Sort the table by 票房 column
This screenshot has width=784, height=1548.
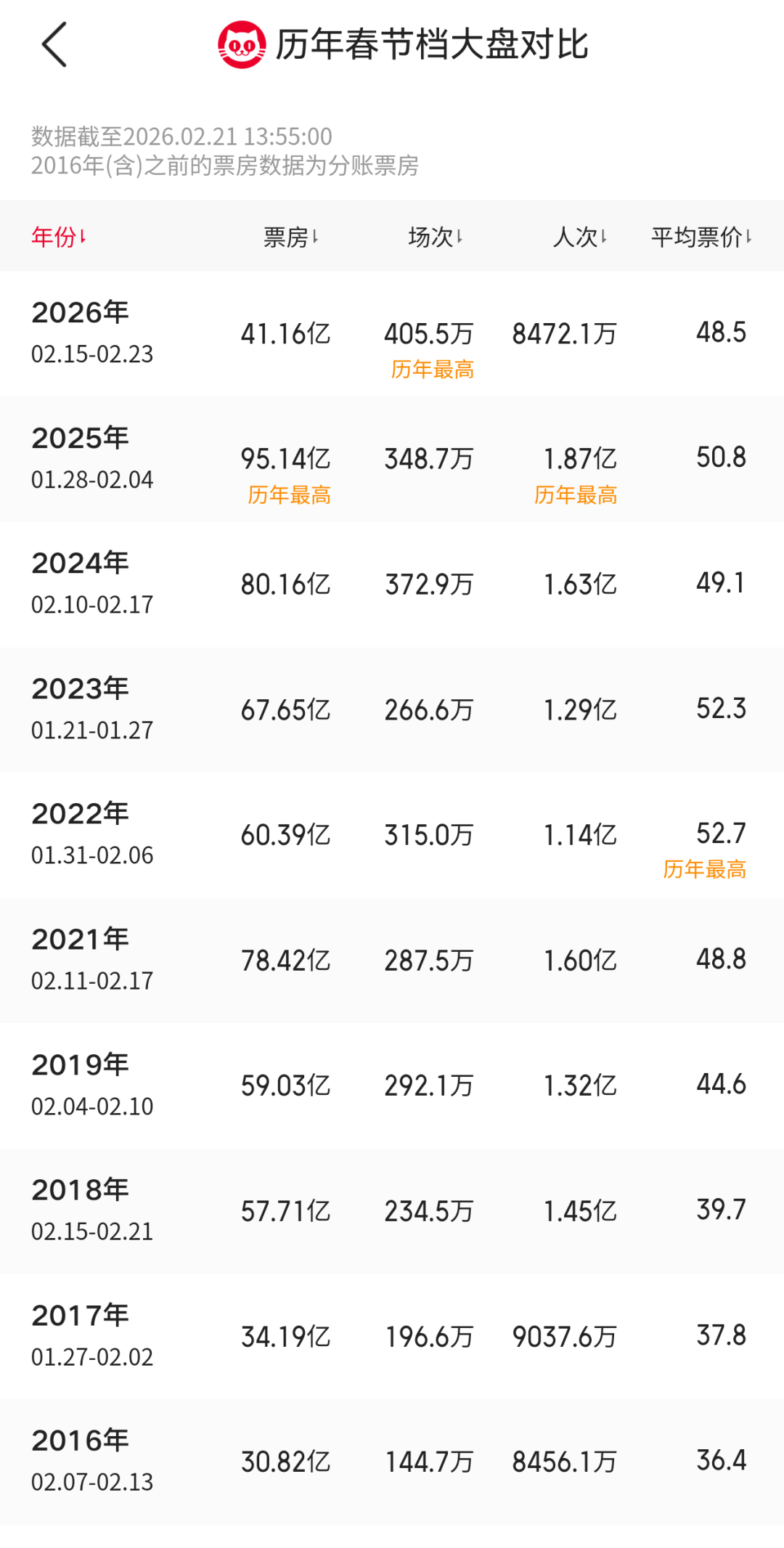(x=290, y=237)
